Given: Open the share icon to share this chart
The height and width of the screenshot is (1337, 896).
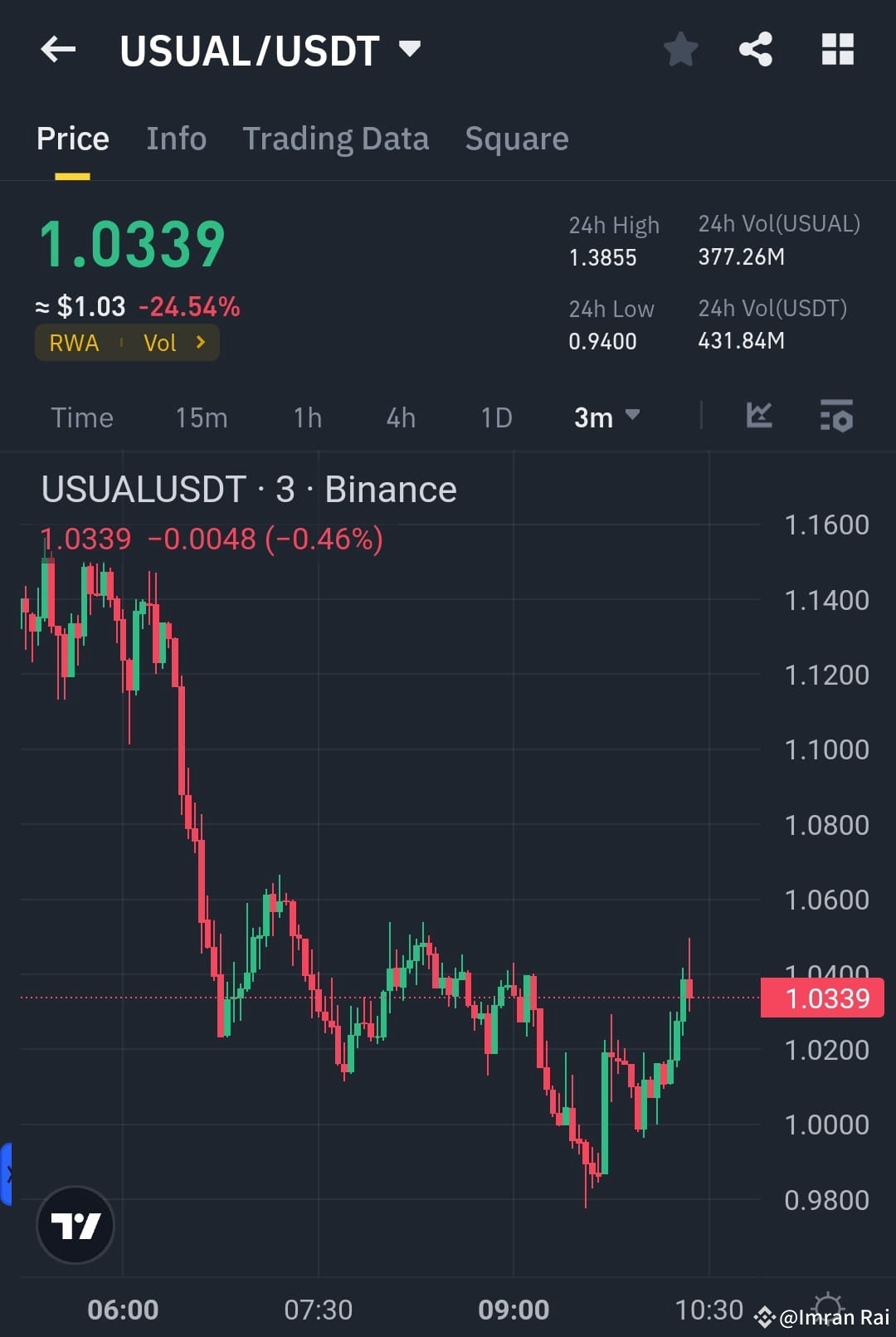Looking at the screenshot, I should point(755,49).
